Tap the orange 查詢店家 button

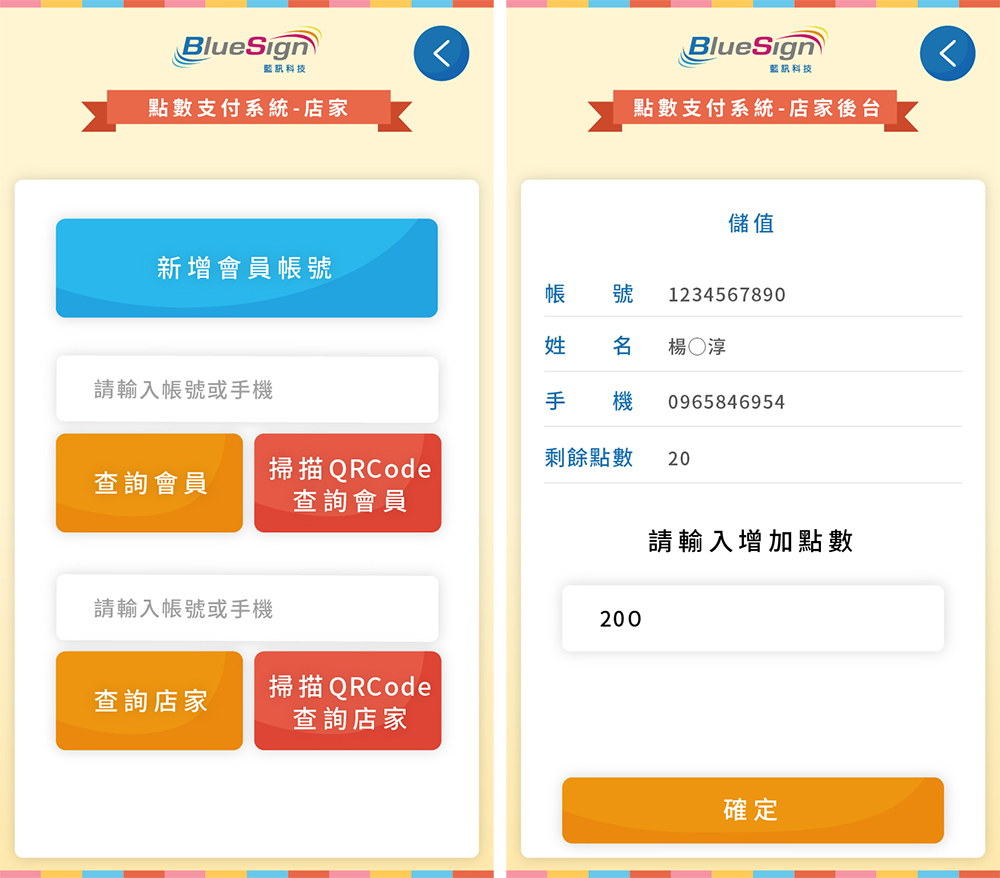pos(149,701)
